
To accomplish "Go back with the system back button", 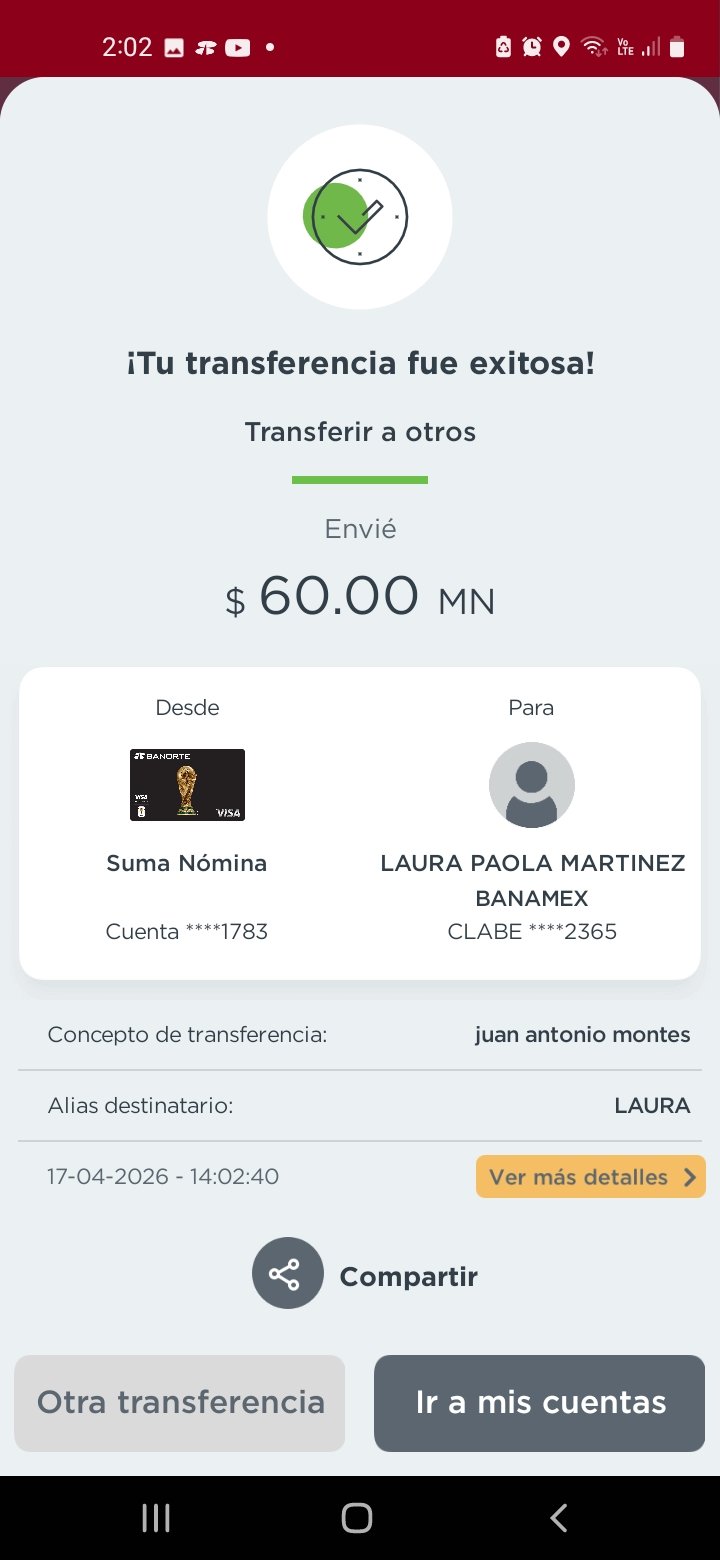I will (559, 1518).
